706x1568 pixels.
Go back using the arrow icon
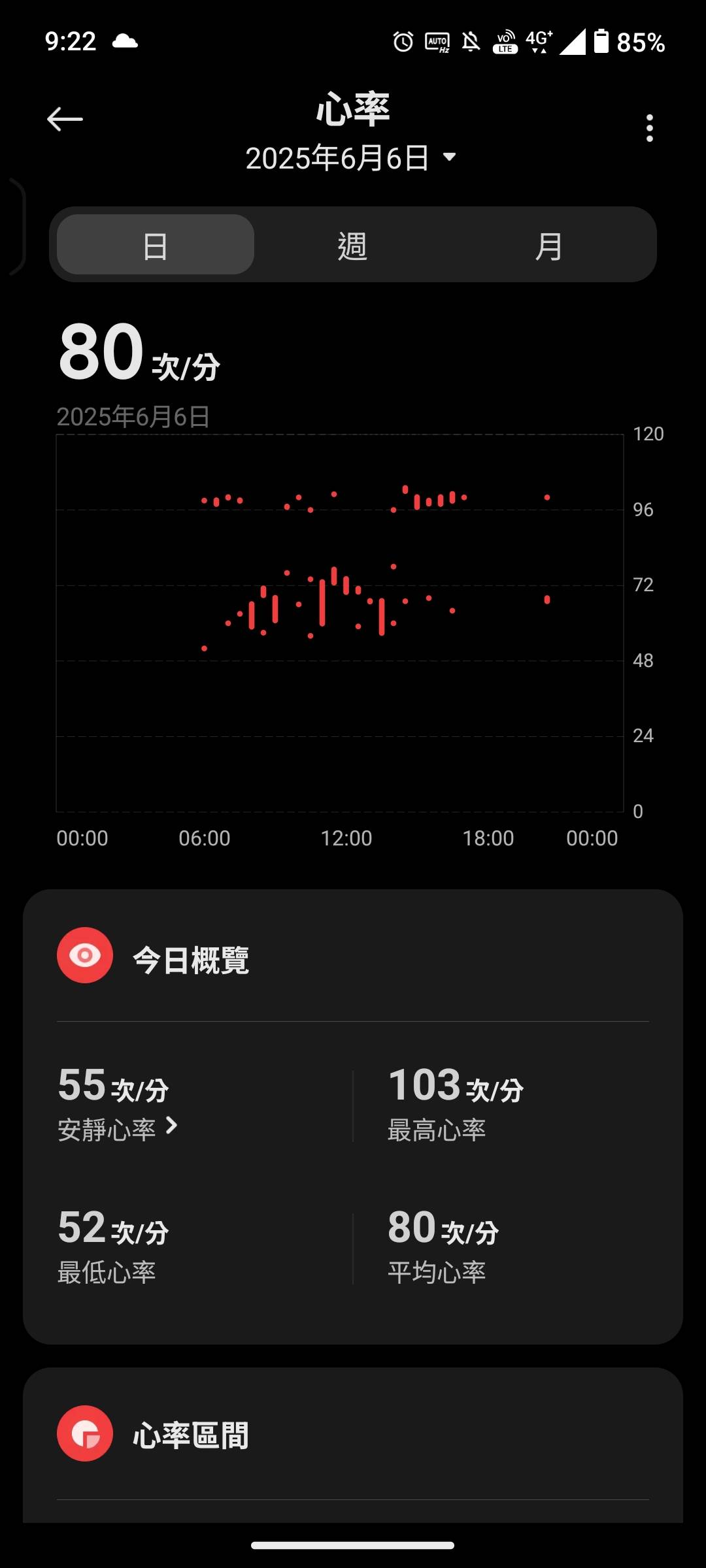click(65, 119)
